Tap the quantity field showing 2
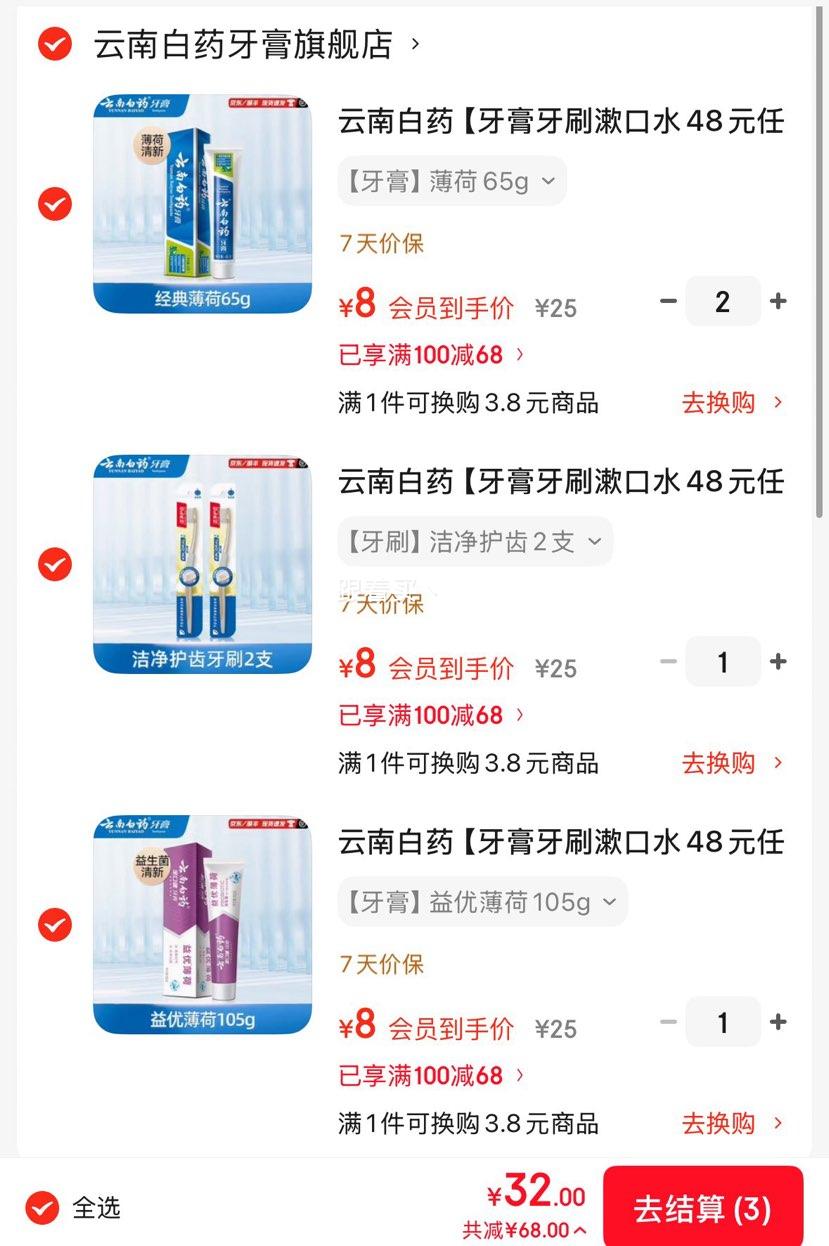Screen dimensions: 829x1246 coord(722,301)
